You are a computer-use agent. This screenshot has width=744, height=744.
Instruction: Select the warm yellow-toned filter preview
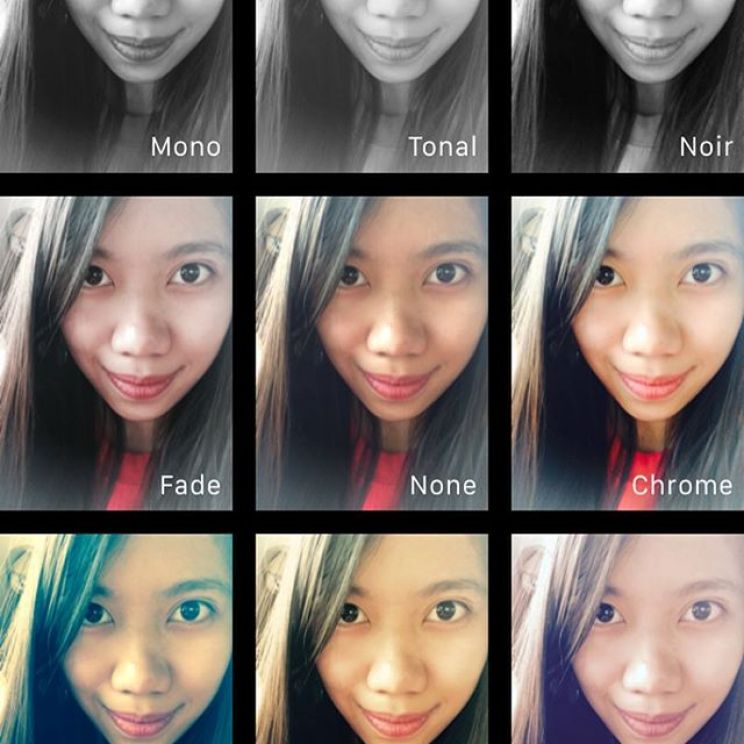point(372,640)
